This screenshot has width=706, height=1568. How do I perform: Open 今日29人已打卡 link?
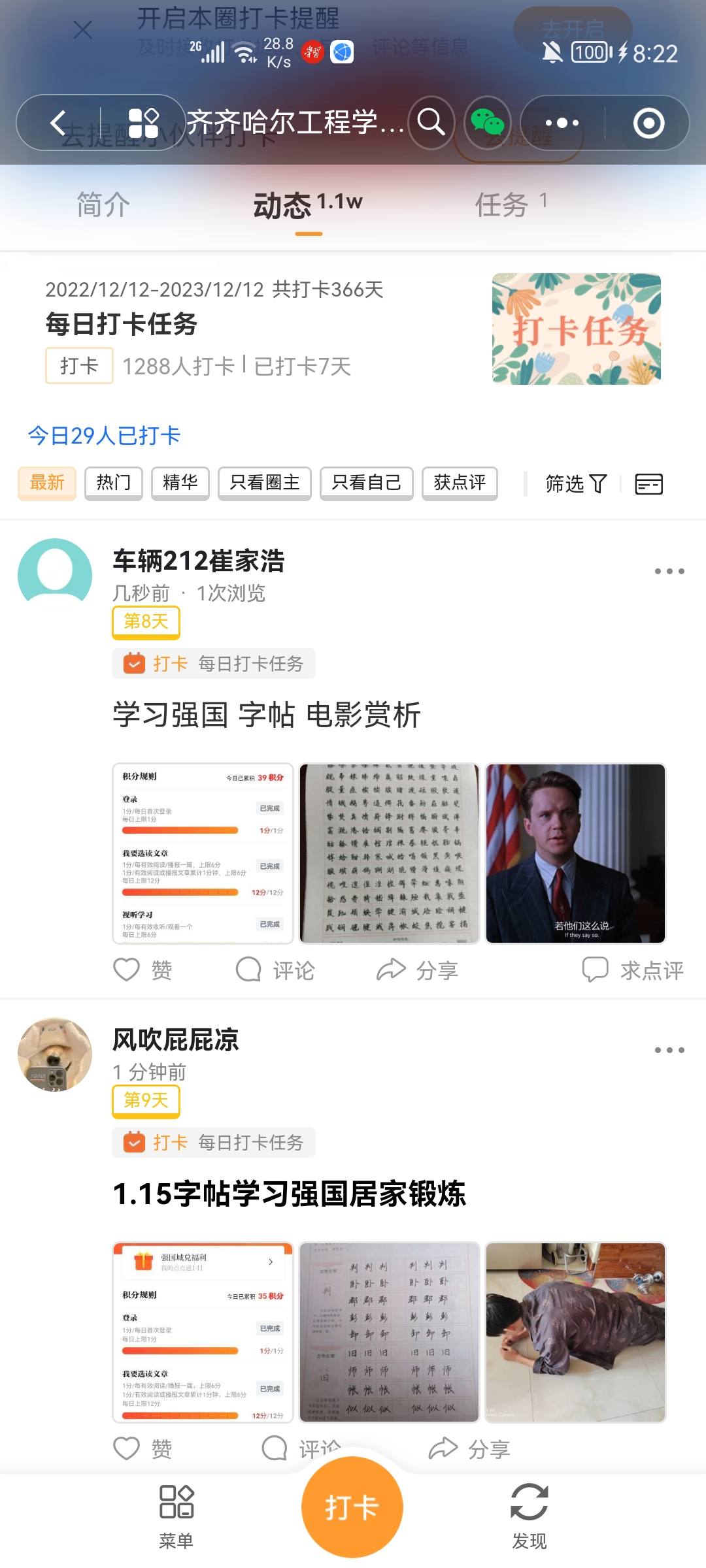point(104,436)
